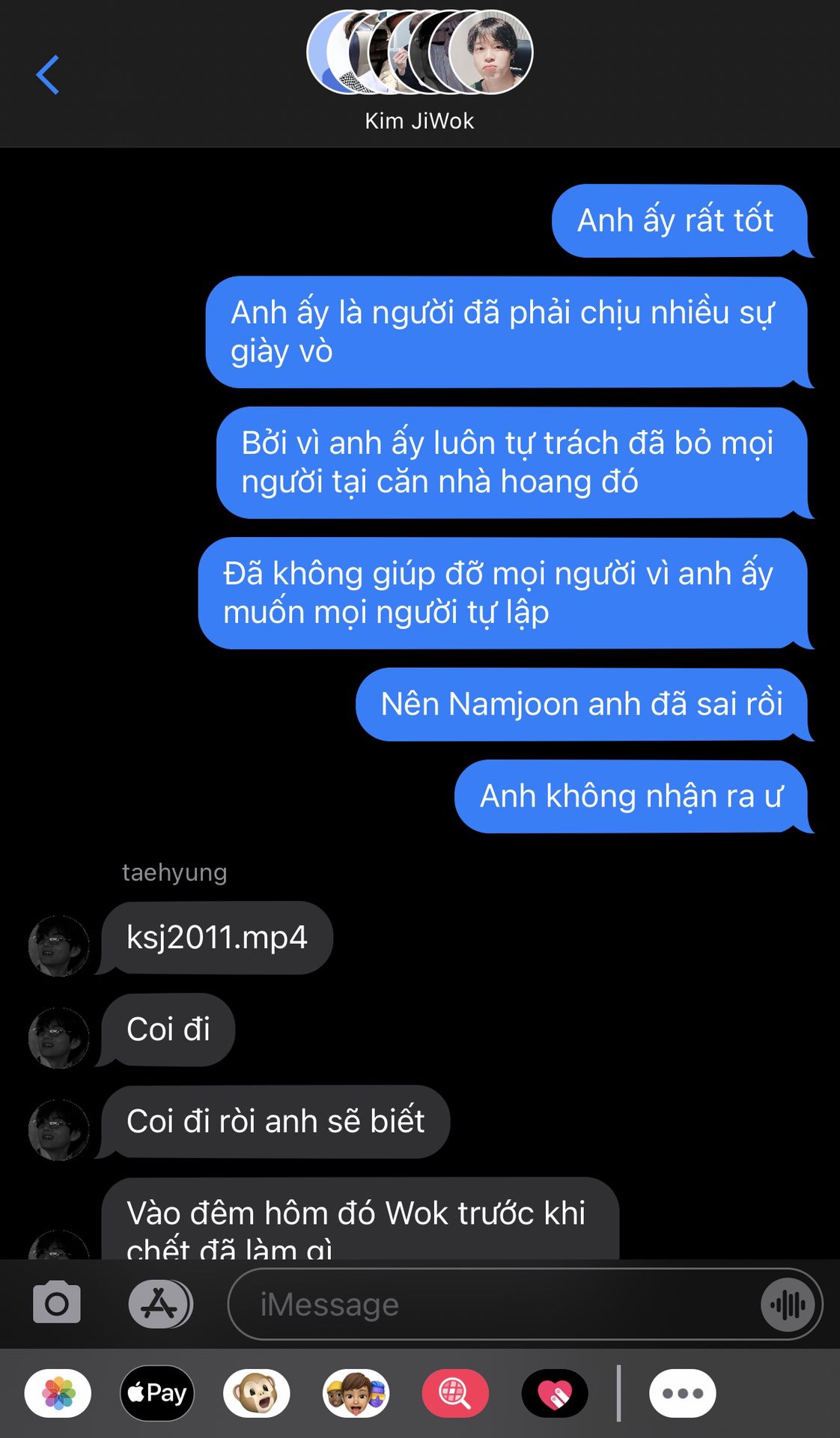The image size is (840, 1438).
Task: Open Memoji stickers
Action: pos(356,1393)
